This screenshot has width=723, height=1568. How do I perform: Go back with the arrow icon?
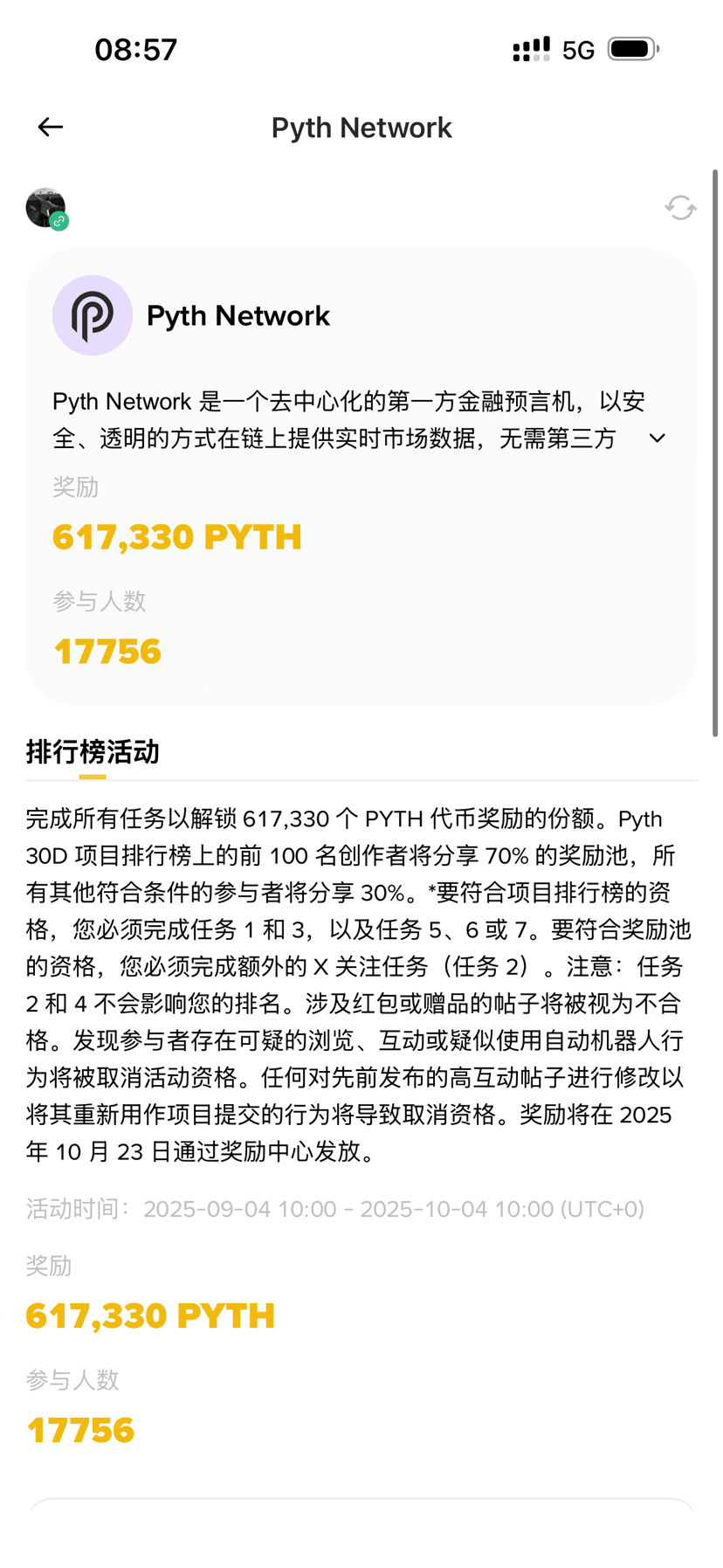[x=51, y=128]
